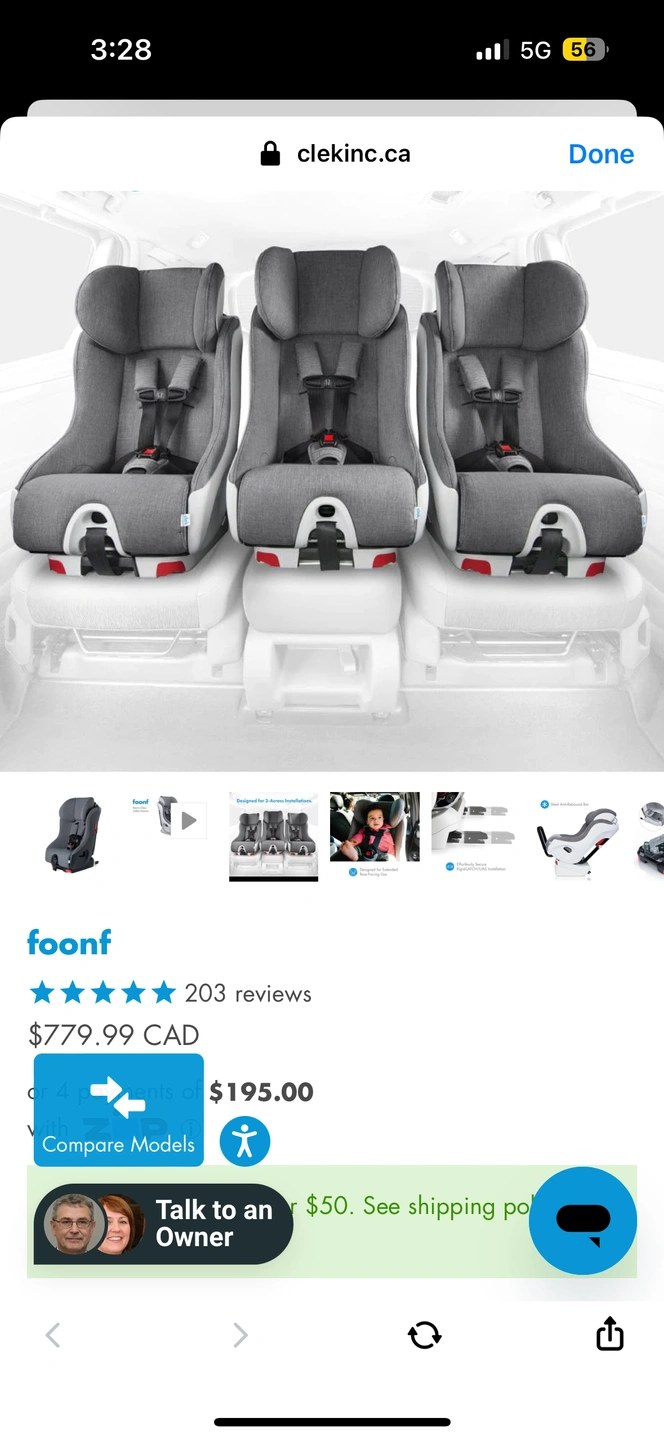Open the chat bubble button
The height and width of the screenshot is (1440, 664).
[x=583, y=1220]
